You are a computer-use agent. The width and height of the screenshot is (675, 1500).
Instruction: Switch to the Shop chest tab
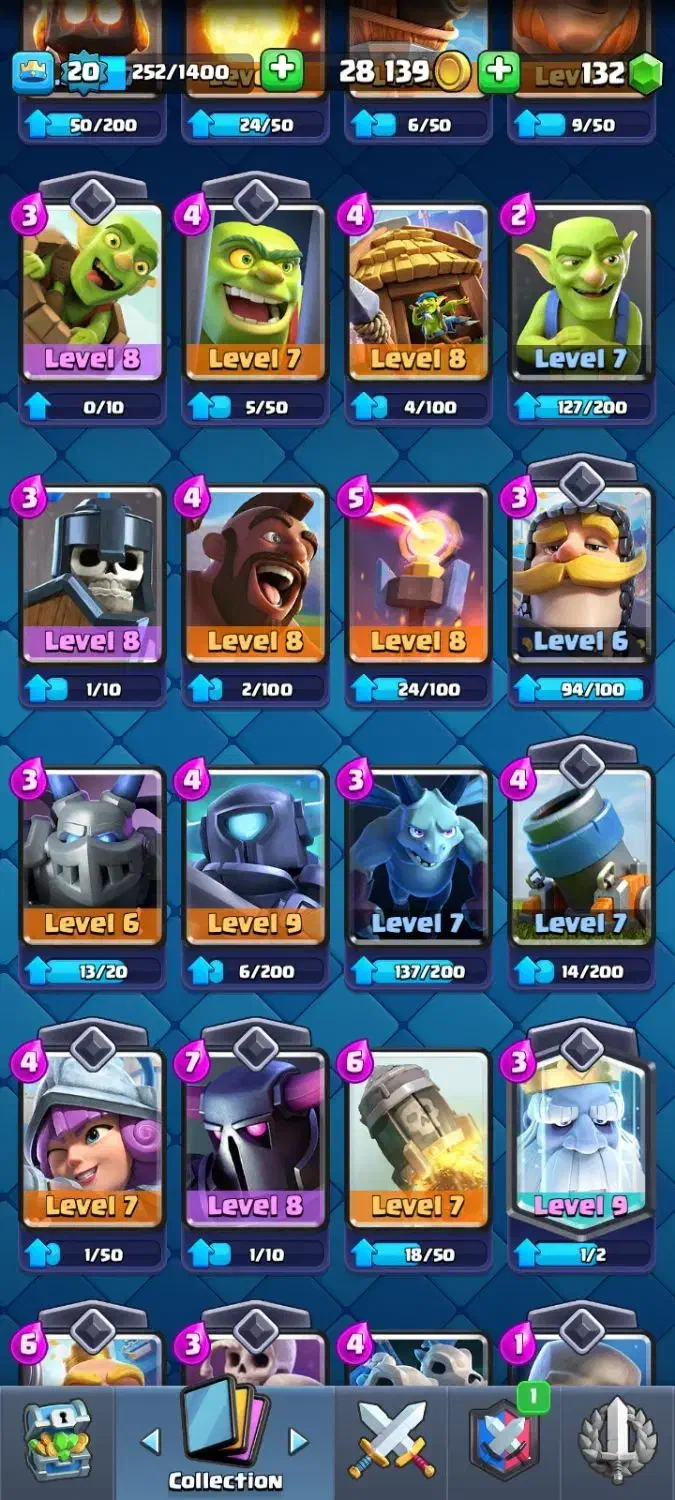[x=57, y=1440]
